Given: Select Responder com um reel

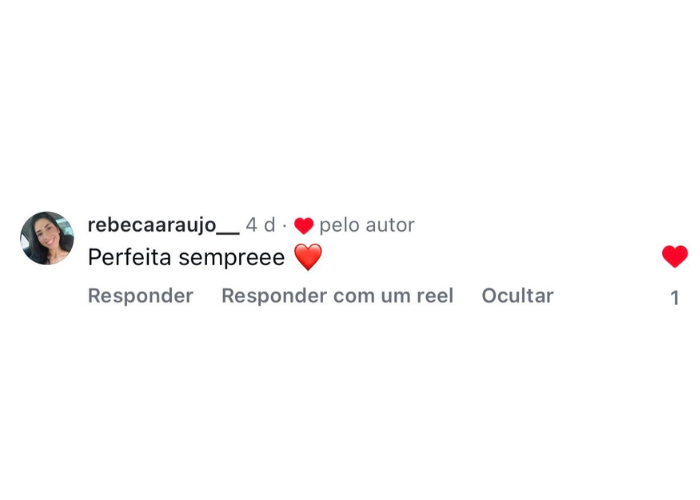Looking at the screenshot, I should point(337,296).
